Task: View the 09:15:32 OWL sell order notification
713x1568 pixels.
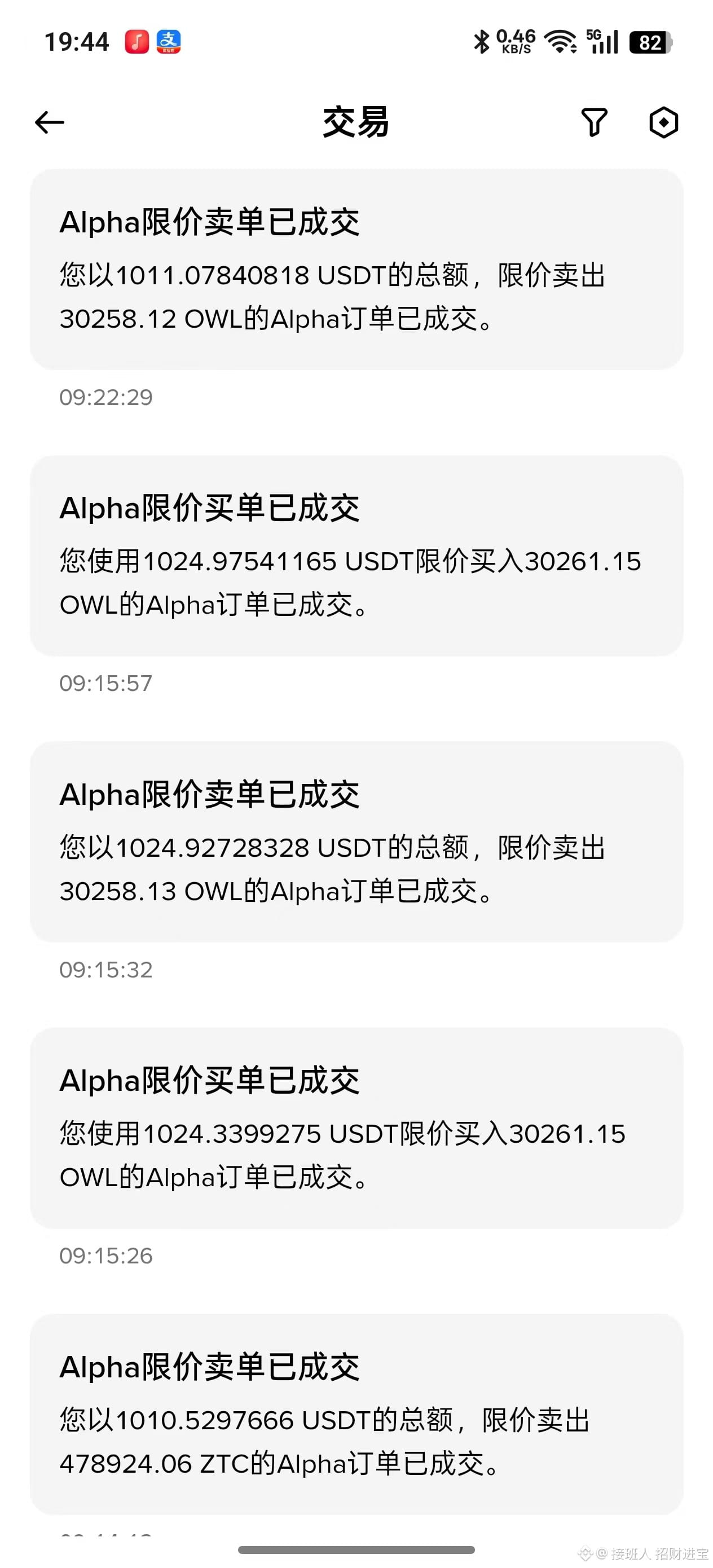Action: coord(356,841)
